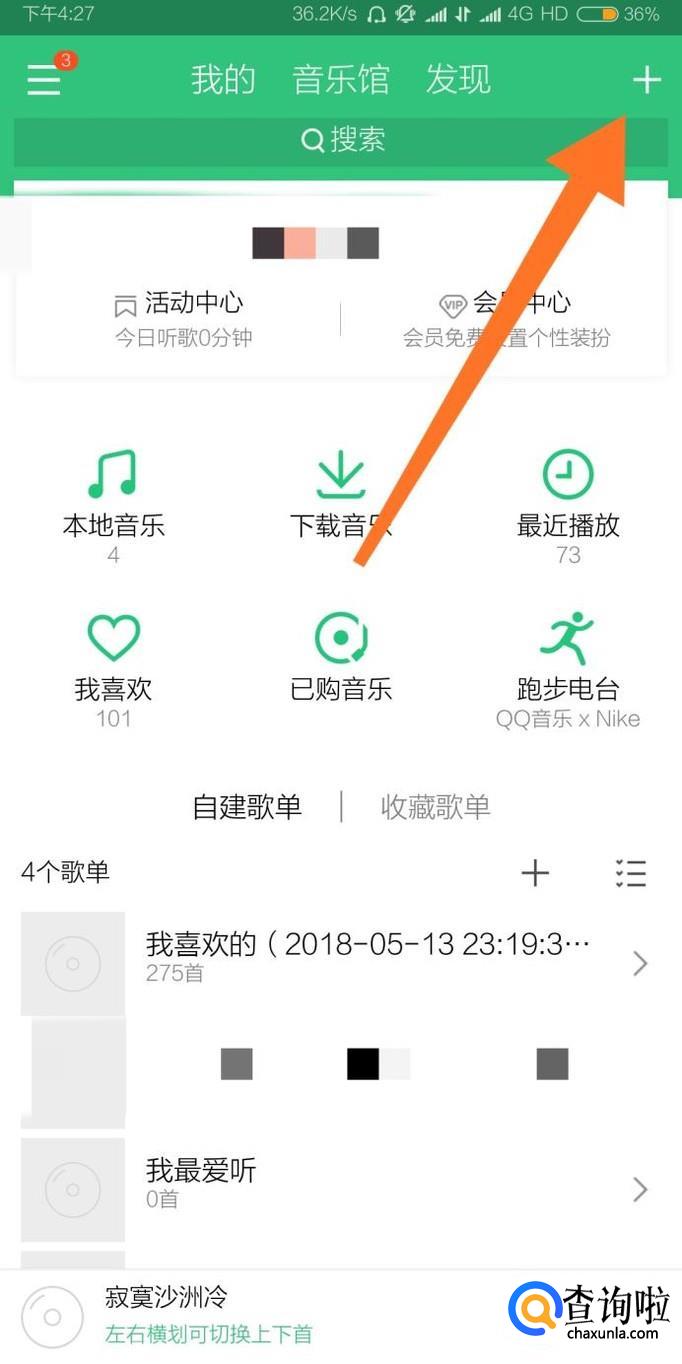
Task: Open 下载音乐
Action: [x=340, y=500]
